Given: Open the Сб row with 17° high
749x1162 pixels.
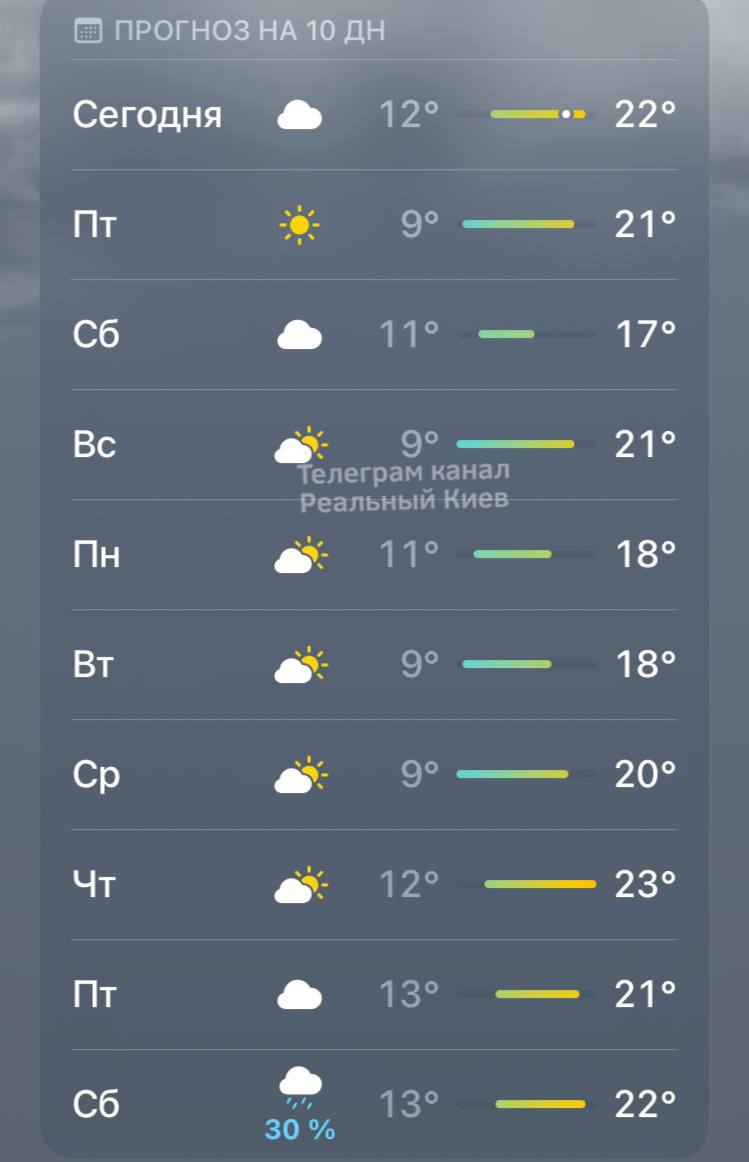Looking at the screenshot, I should (x=374, y=335).
